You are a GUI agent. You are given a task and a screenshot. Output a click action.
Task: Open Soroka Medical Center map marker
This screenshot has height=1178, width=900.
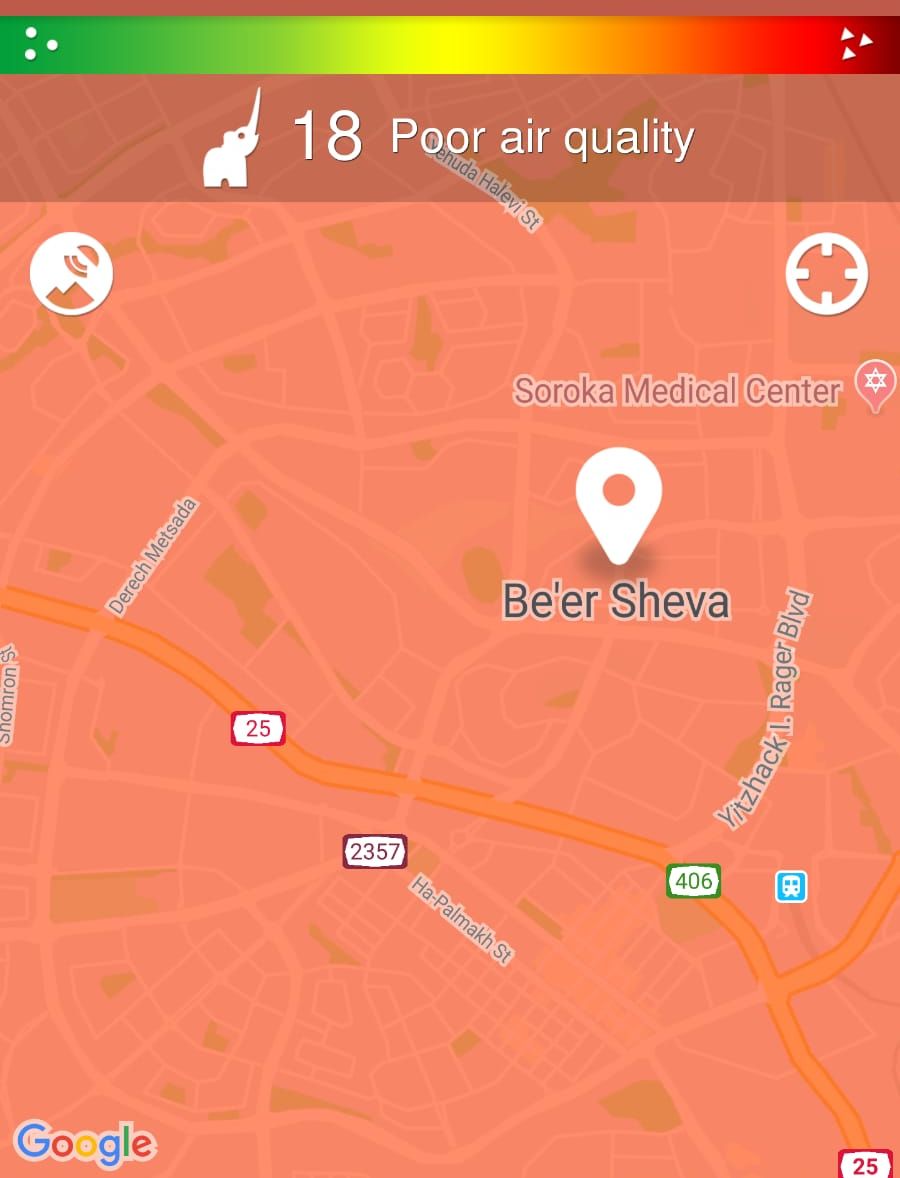point(875,385)
